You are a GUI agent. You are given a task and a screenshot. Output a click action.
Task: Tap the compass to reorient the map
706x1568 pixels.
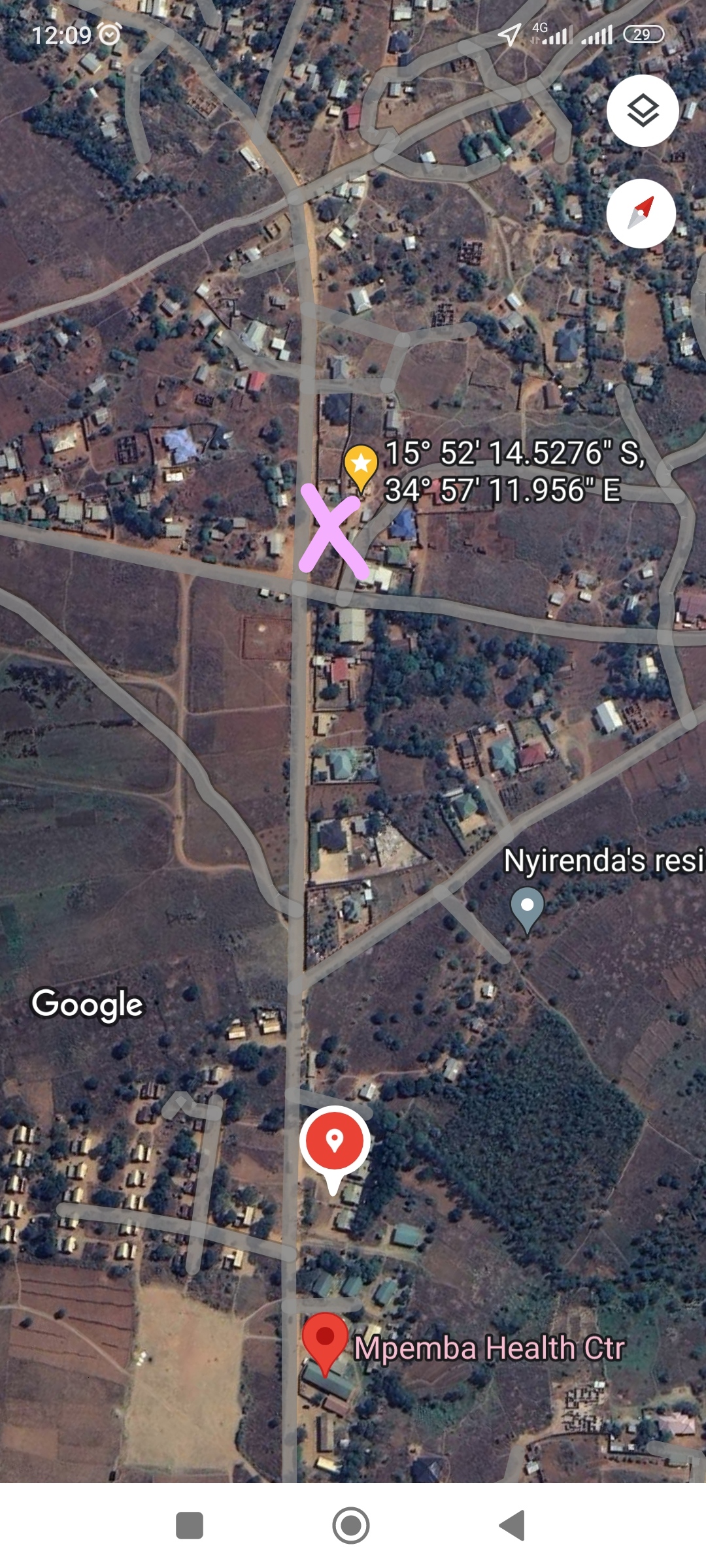(x=641, y=214)
